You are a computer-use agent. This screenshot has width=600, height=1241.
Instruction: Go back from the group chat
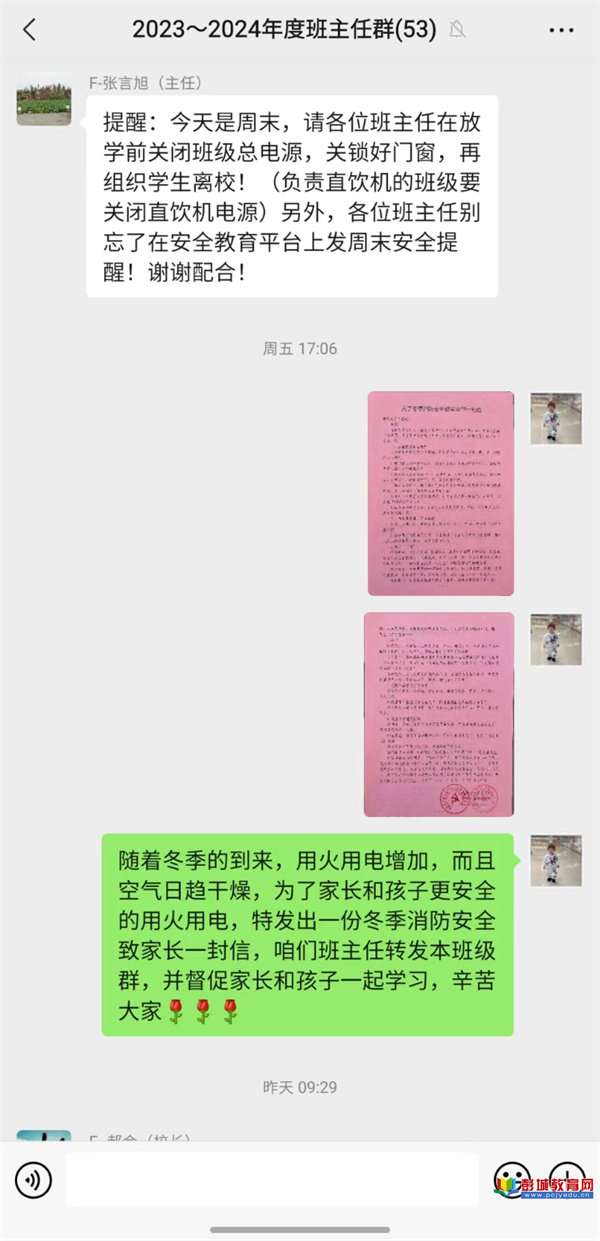coord(29,30)
